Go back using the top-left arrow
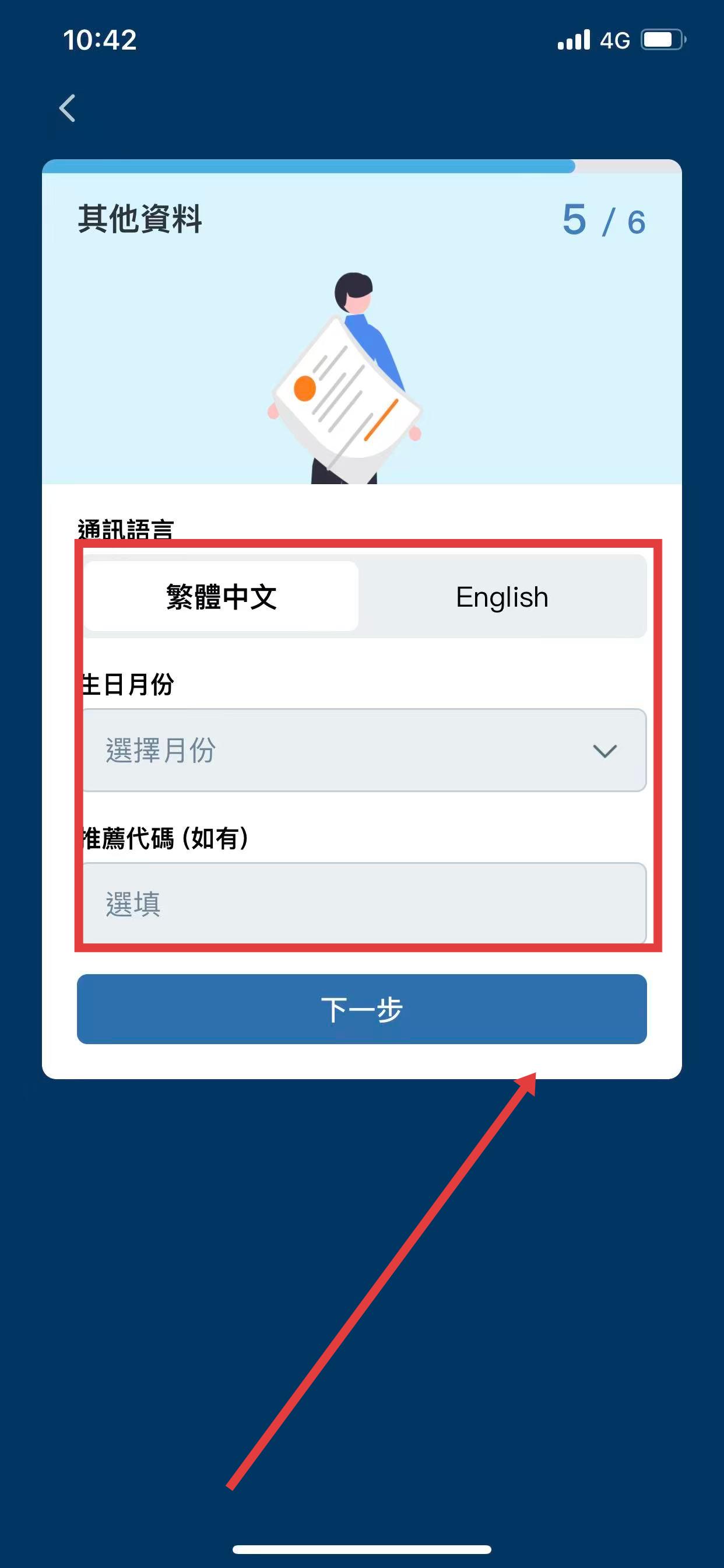Image resolution: width=724 pixels, height=1568 pixels. tap(68, 108)
